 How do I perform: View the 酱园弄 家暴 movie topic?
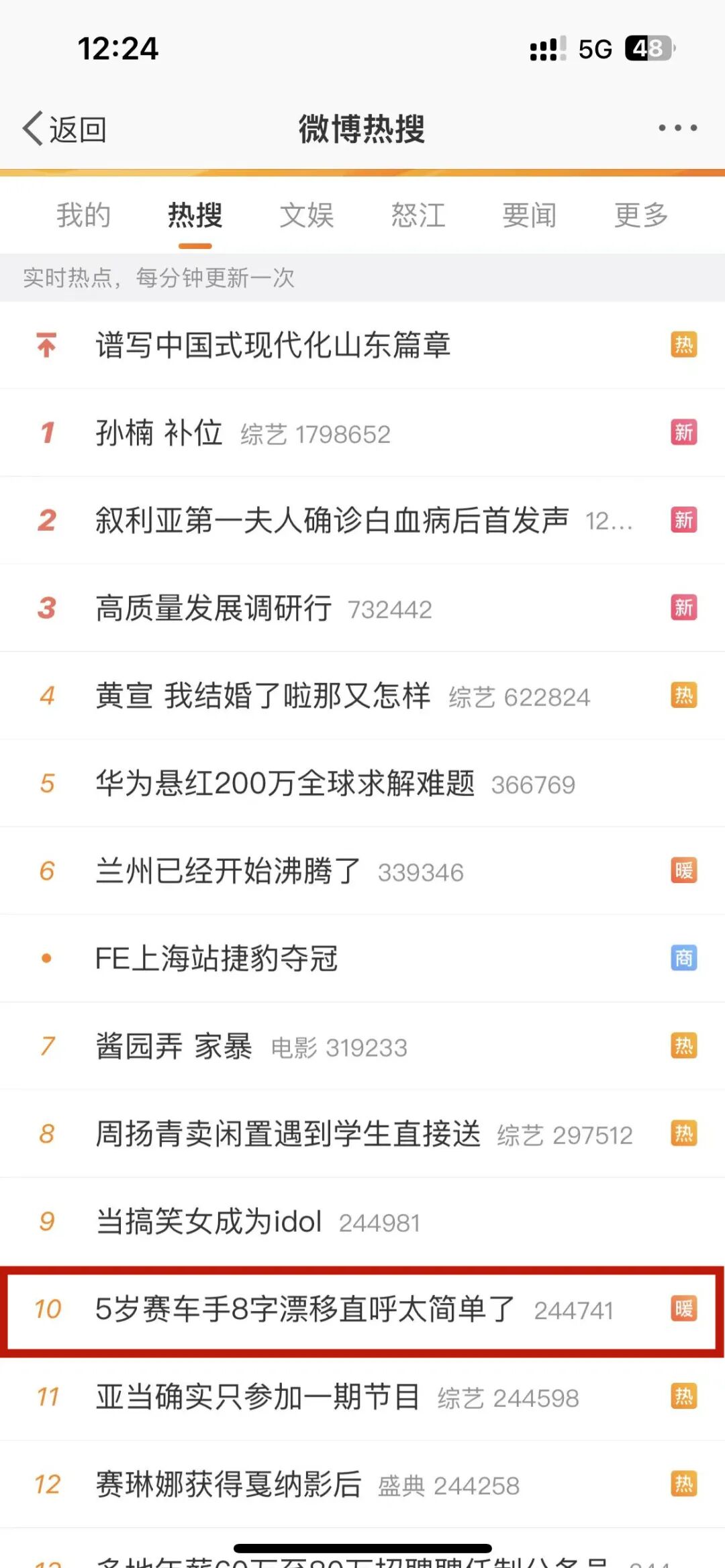174,1047
